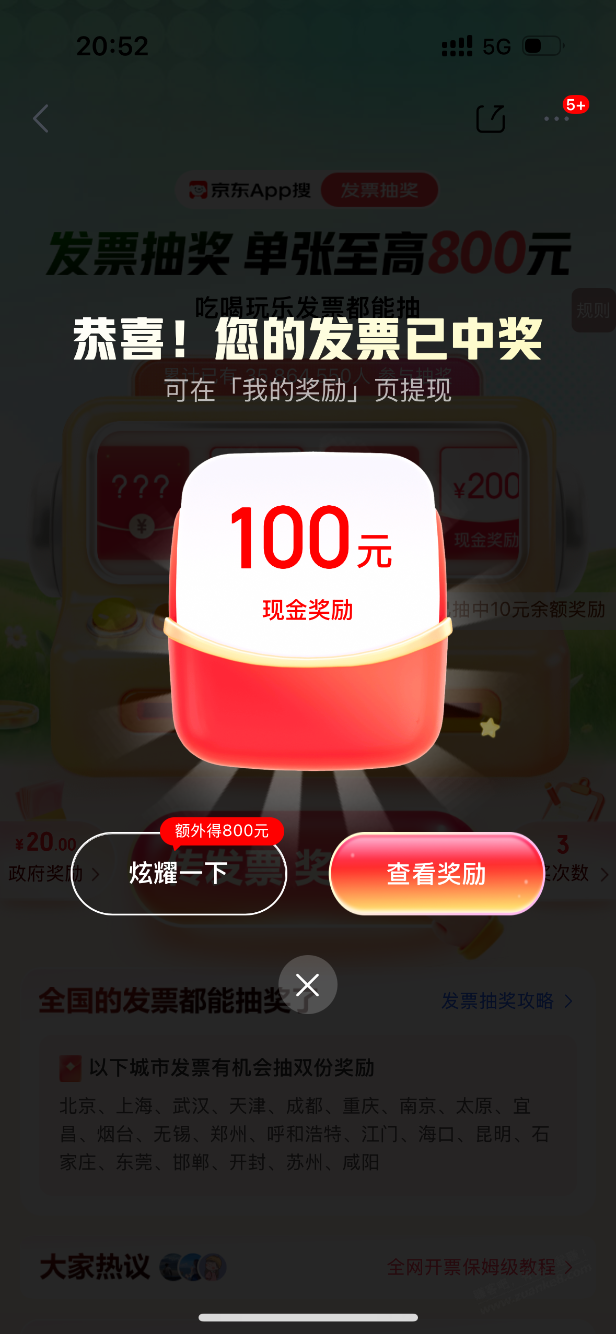Screen dimensions: 616x1334
Task: Open the 规则 rules tab
Action: (592, 311)
